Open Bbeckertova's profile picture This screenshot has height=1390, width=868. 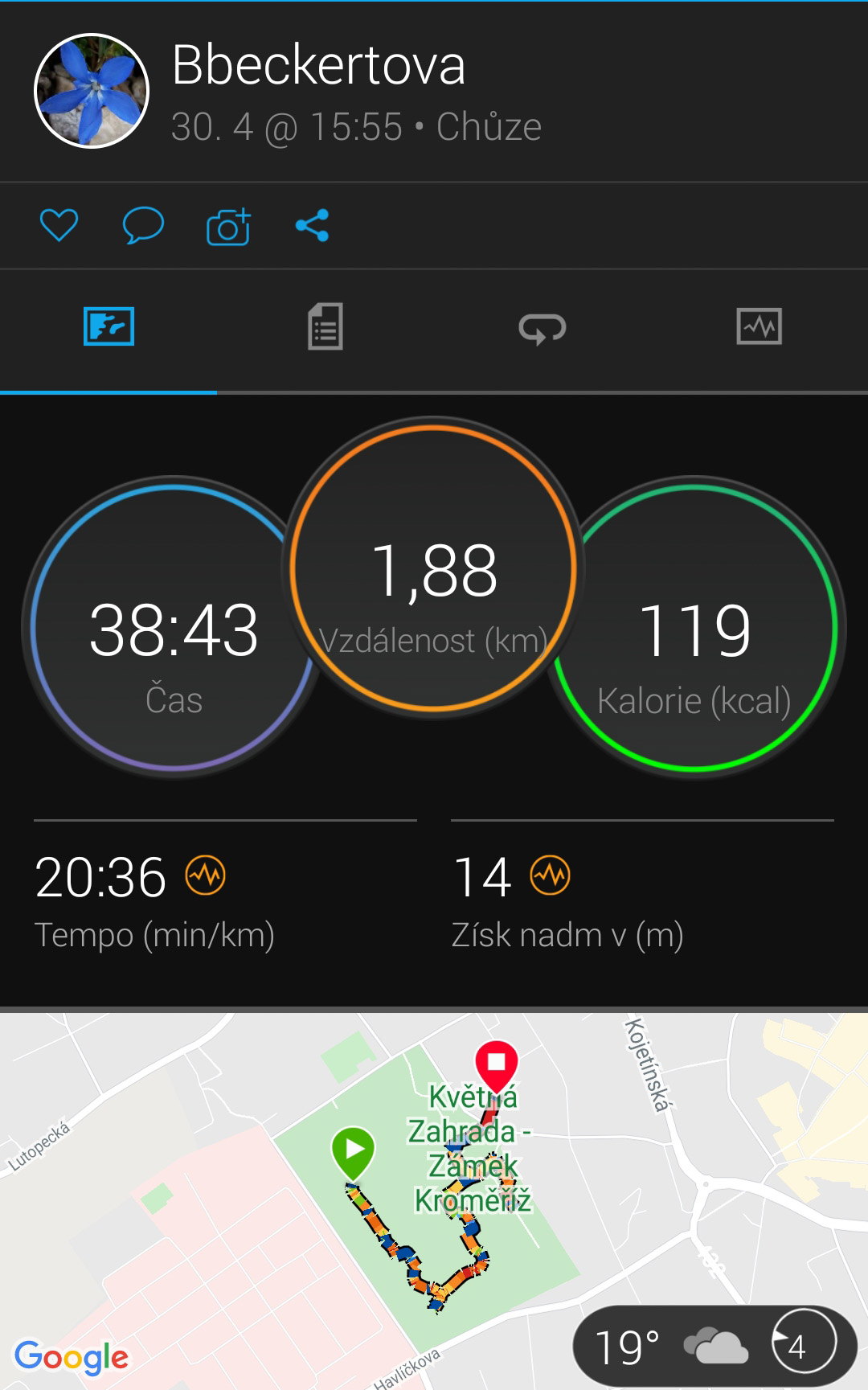(x=92, y=91)
